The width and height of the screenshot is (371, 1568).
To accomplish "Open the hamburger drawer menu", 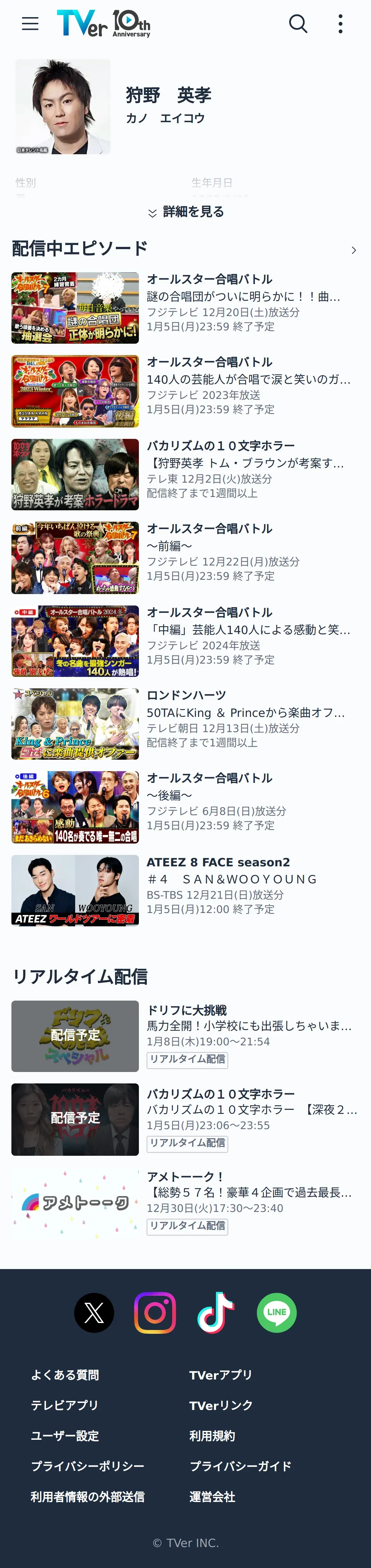I will click(30, 24).
